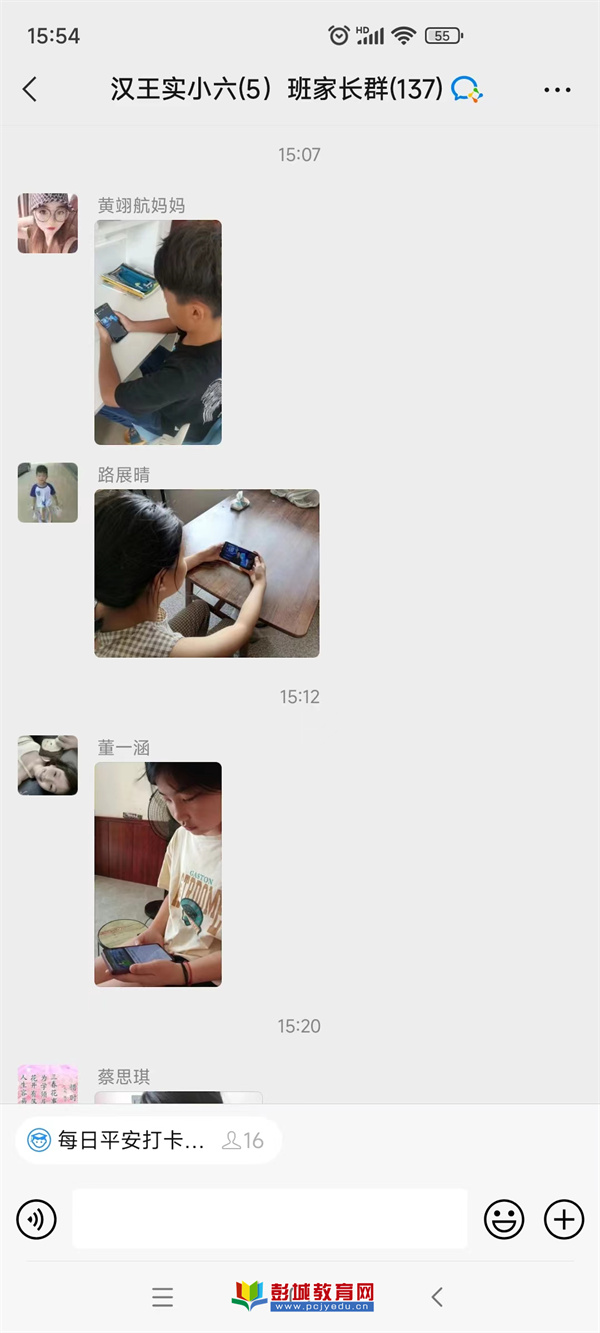Screen dimensions: 600x1333
Task: Open the three-dot overflow menu
Action: tap(557, 89)
